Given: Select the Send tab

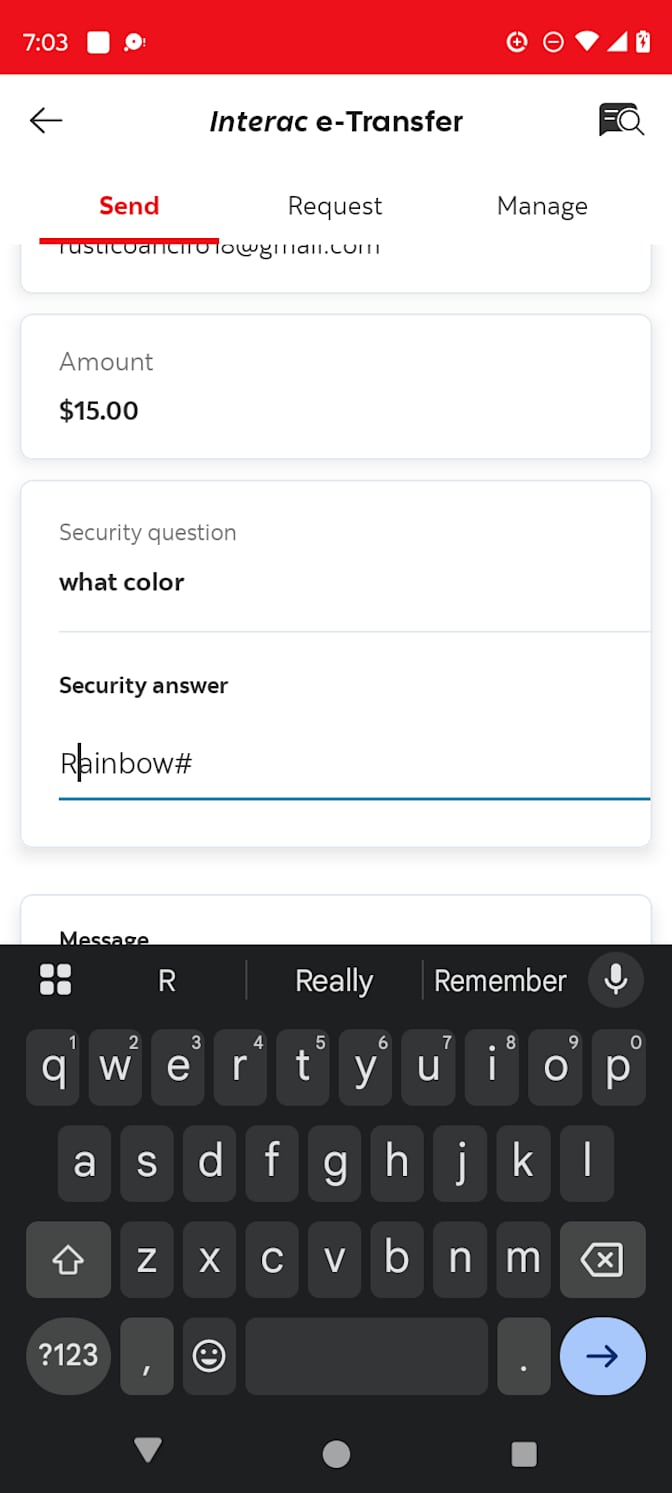Looking at the screenshot, I should click(129, 206).
